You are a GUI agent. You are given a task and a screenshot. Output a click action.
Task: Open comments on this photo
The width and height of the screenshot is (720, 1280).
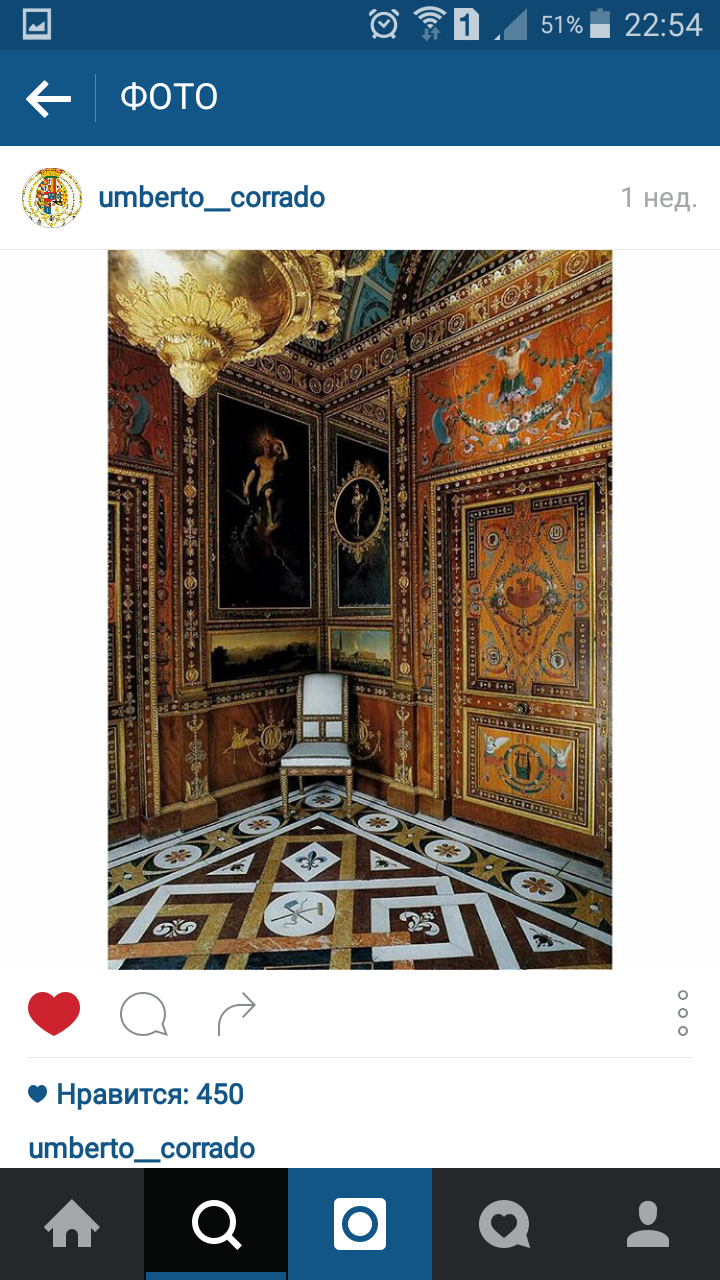point(143,1014)
